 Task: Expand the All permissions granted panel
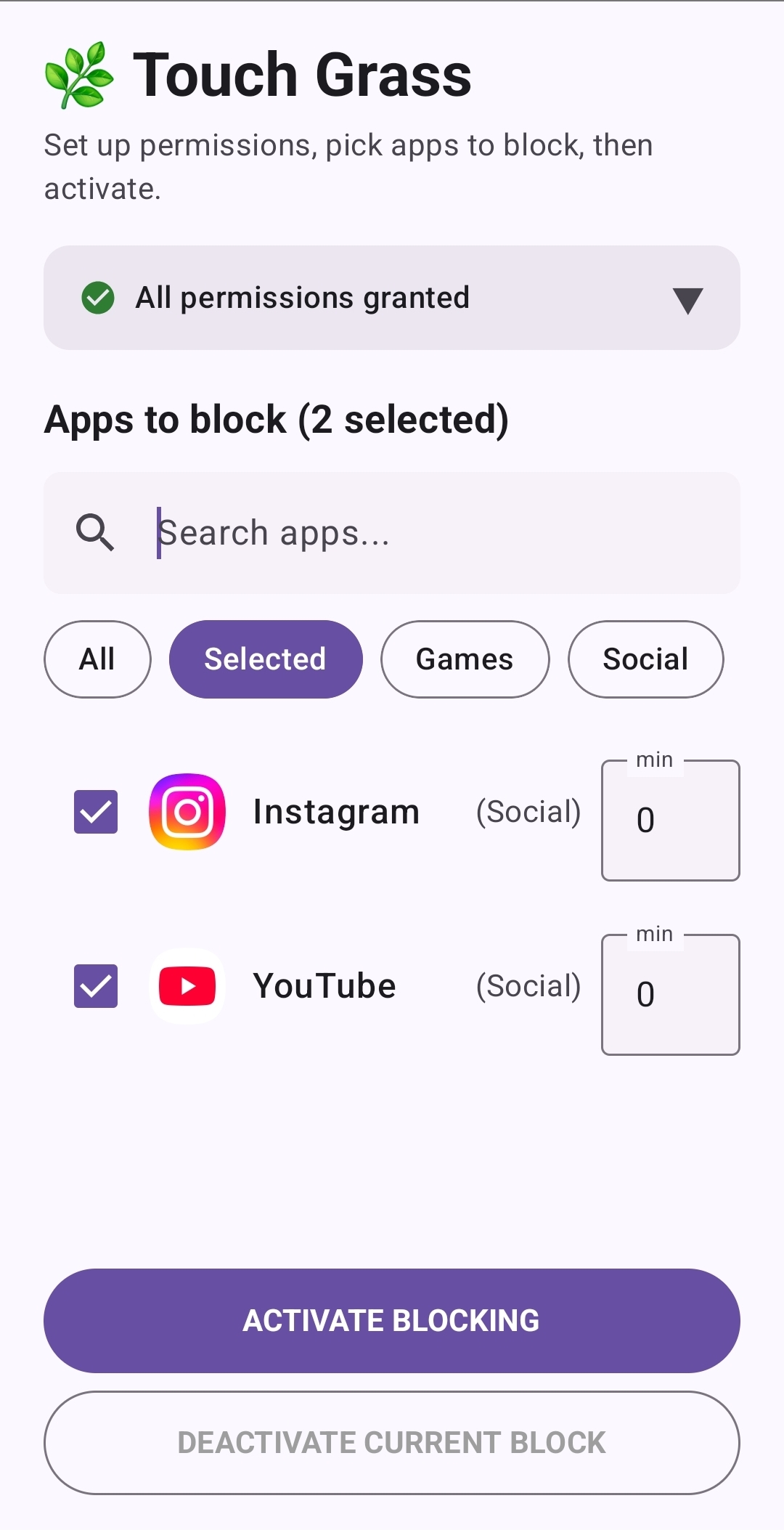click(392, 298)
